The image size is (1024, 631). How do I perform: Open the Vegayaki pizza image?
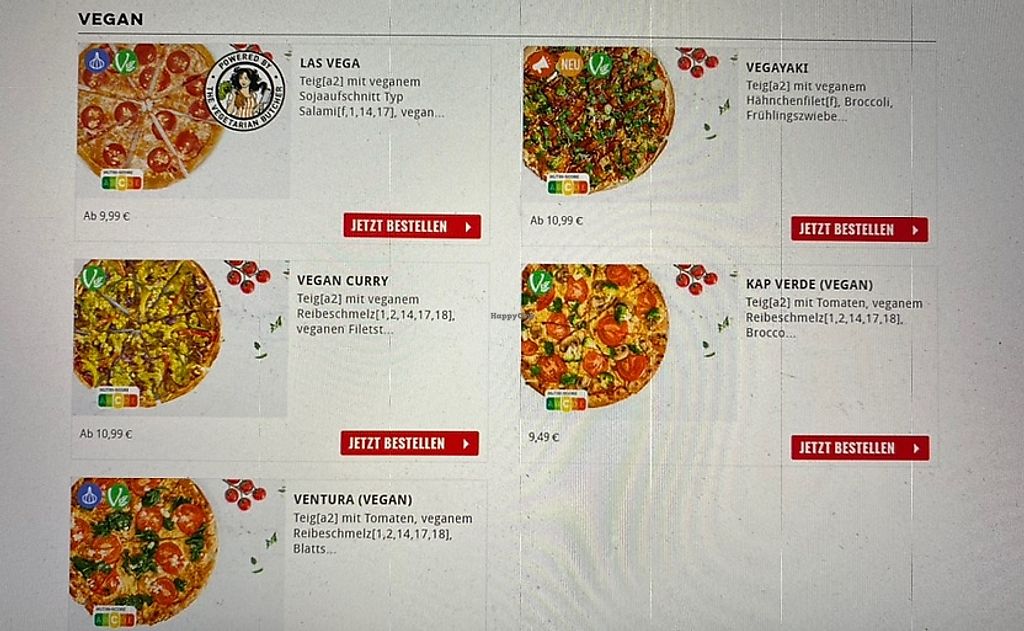click(598, 120)
